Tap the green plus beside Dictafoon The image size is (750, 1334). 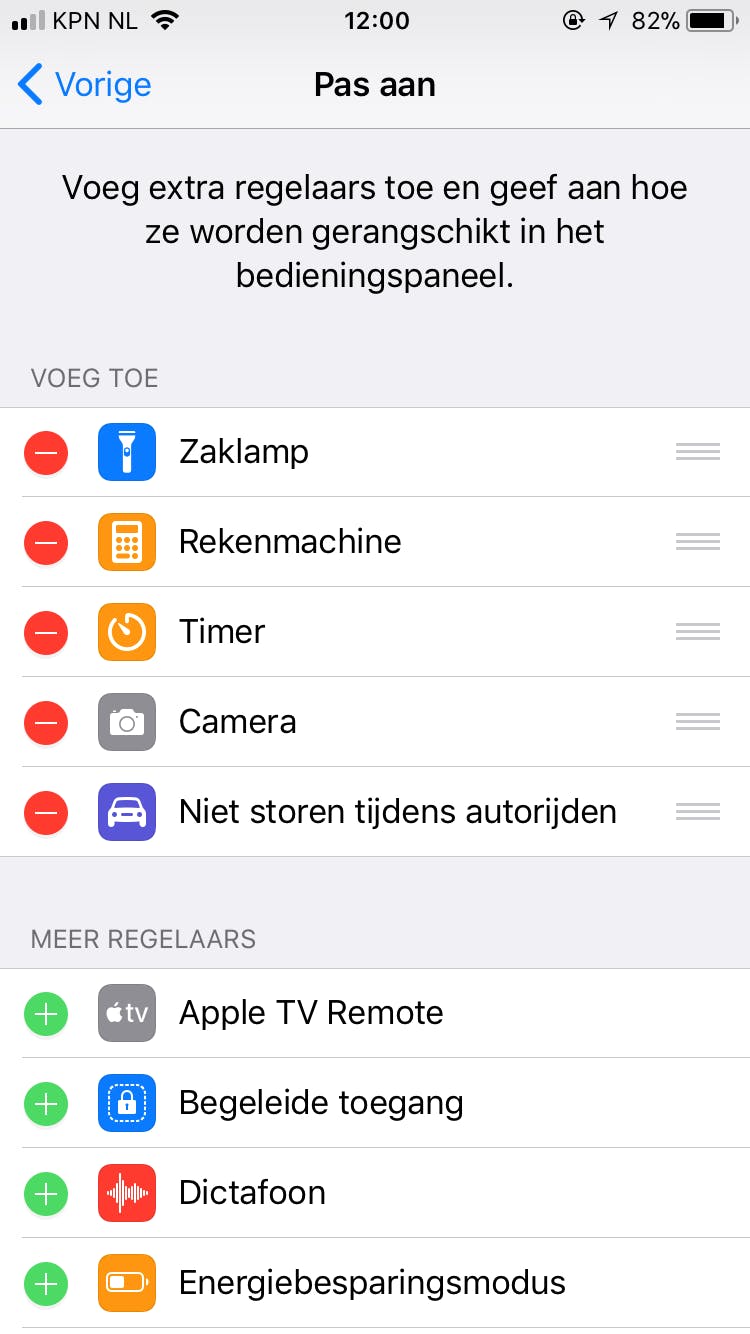pos(46,1193)
